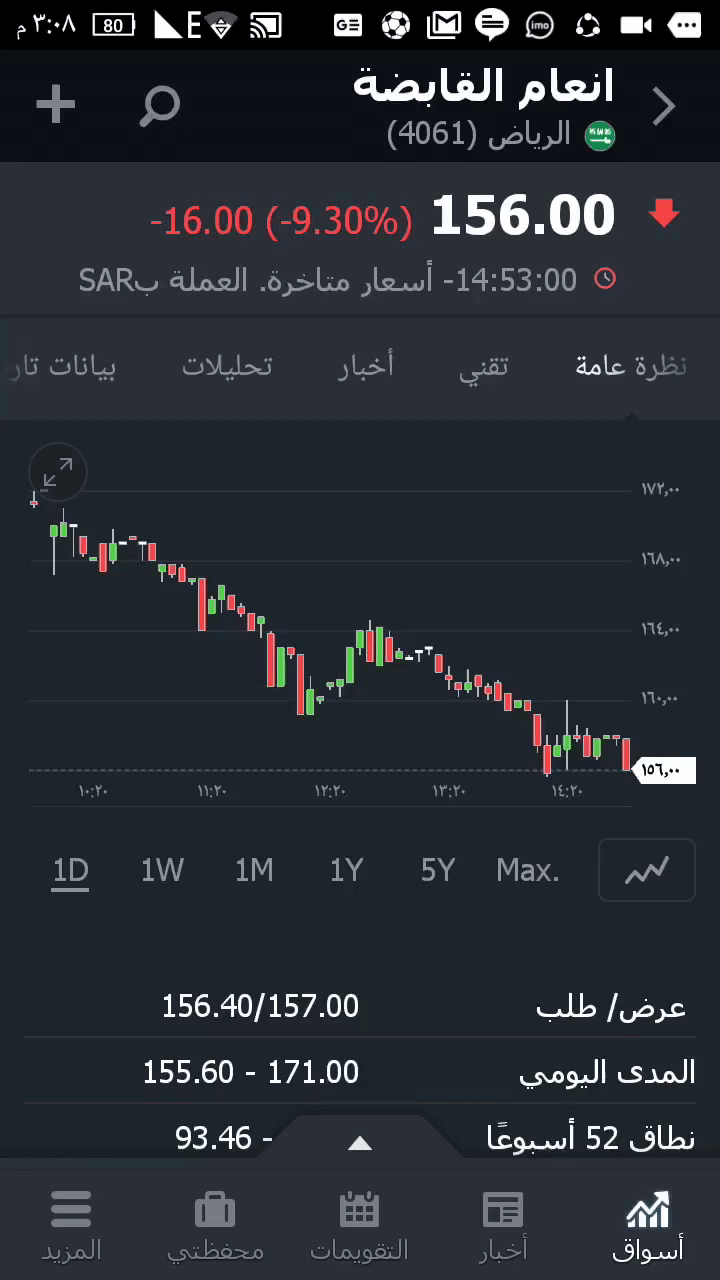Image resolution: width=720 pixels, height=1280 pixels.
Task: Switch to the تقني tab
Action: 483,366
